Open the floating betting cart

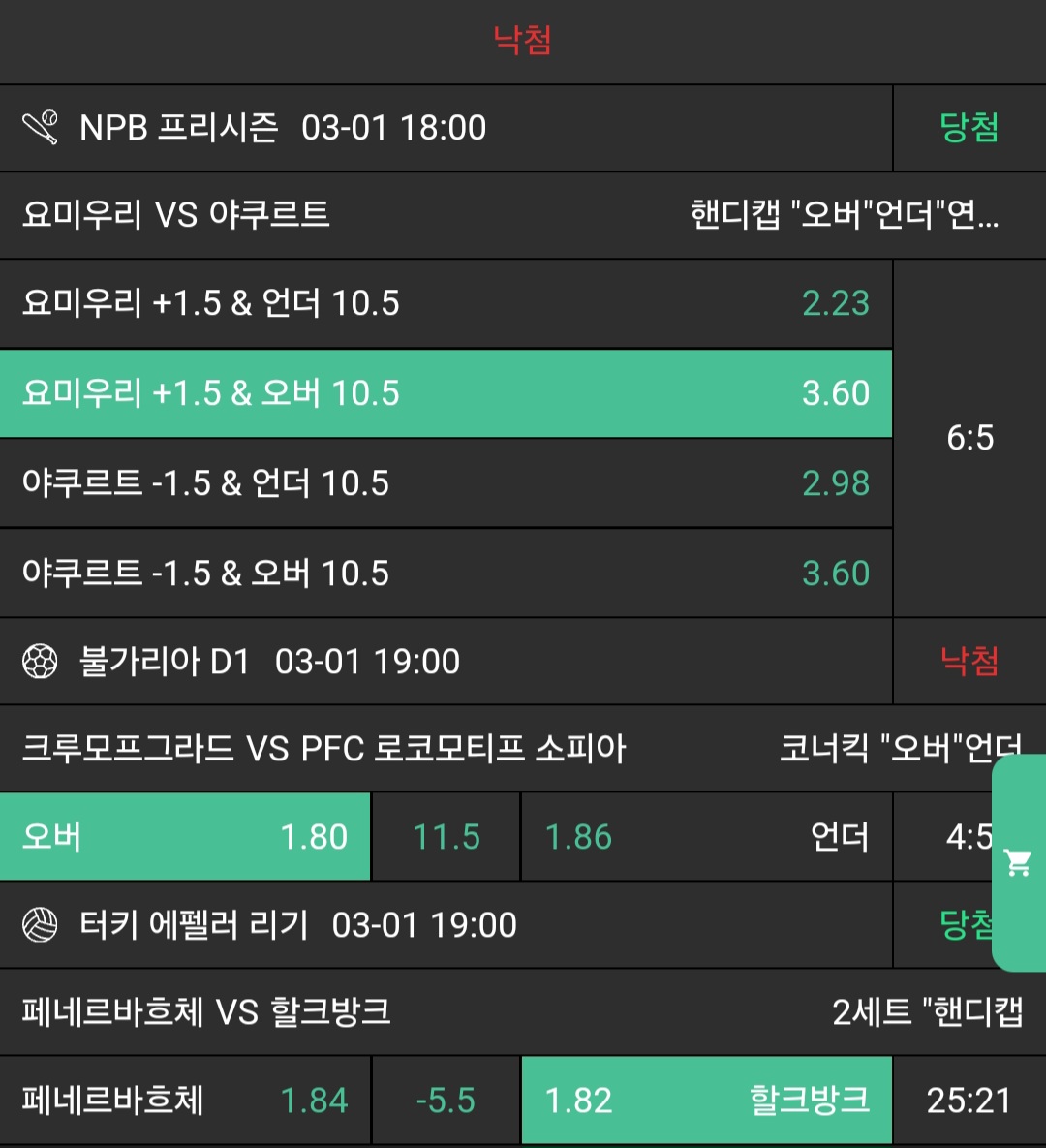click(1018, 862)
